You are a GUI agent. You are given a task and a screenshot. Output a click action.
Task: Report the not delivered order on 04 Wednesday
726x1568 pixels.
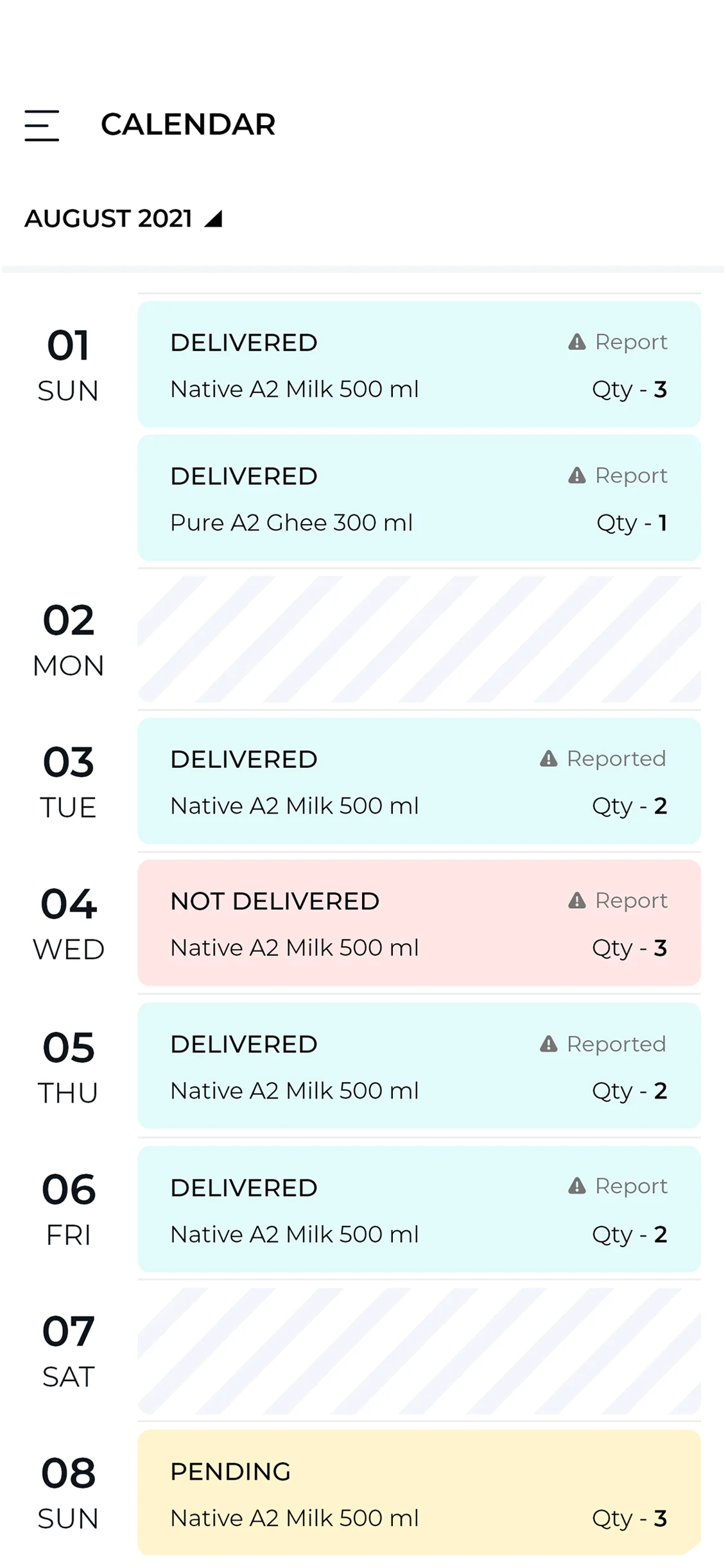tap(618, 901)
